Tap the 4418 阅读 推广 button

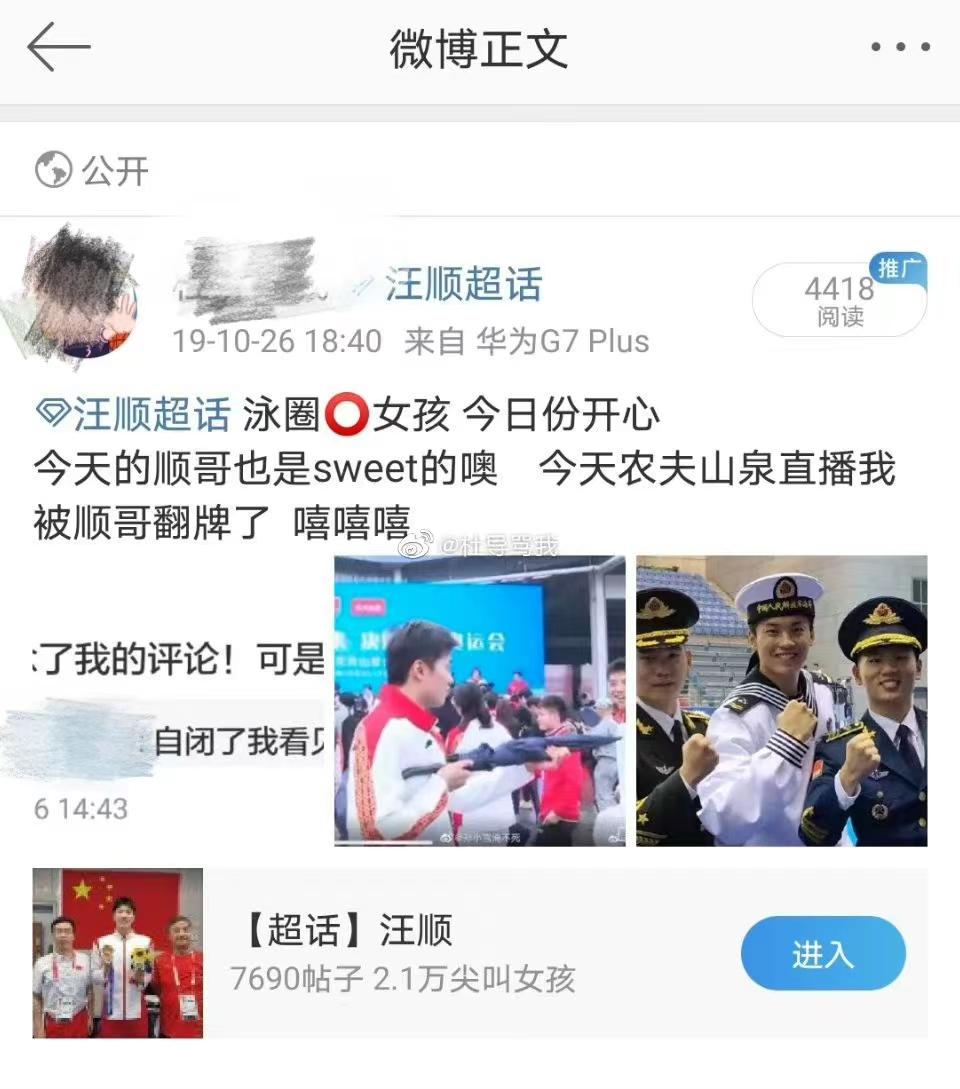[839, 299]
